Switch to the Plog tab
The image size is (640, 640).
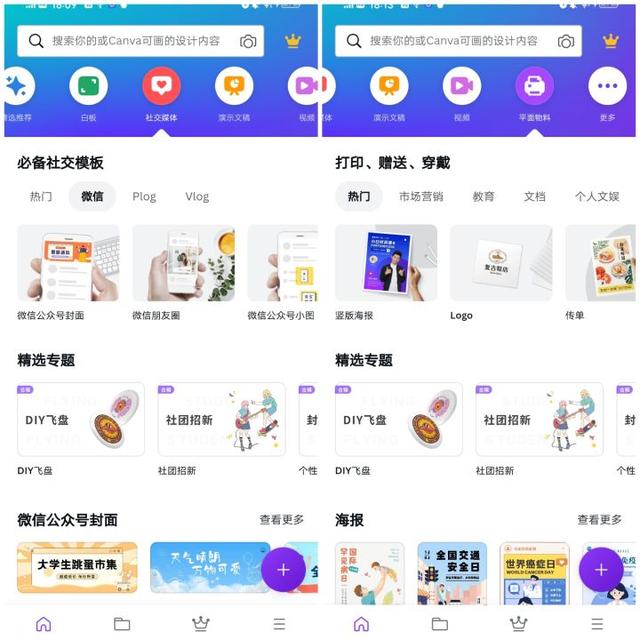click(144, 196)
